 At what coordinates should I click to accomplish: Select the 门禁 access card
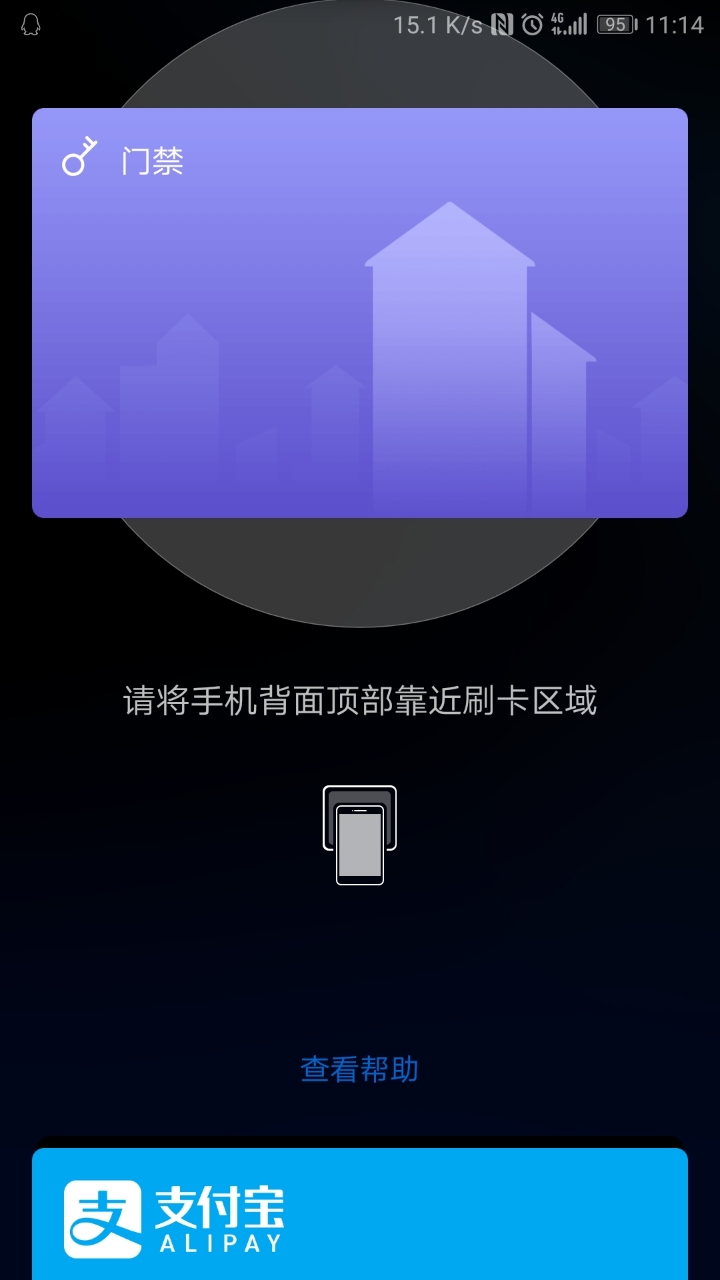click(360, 312)
